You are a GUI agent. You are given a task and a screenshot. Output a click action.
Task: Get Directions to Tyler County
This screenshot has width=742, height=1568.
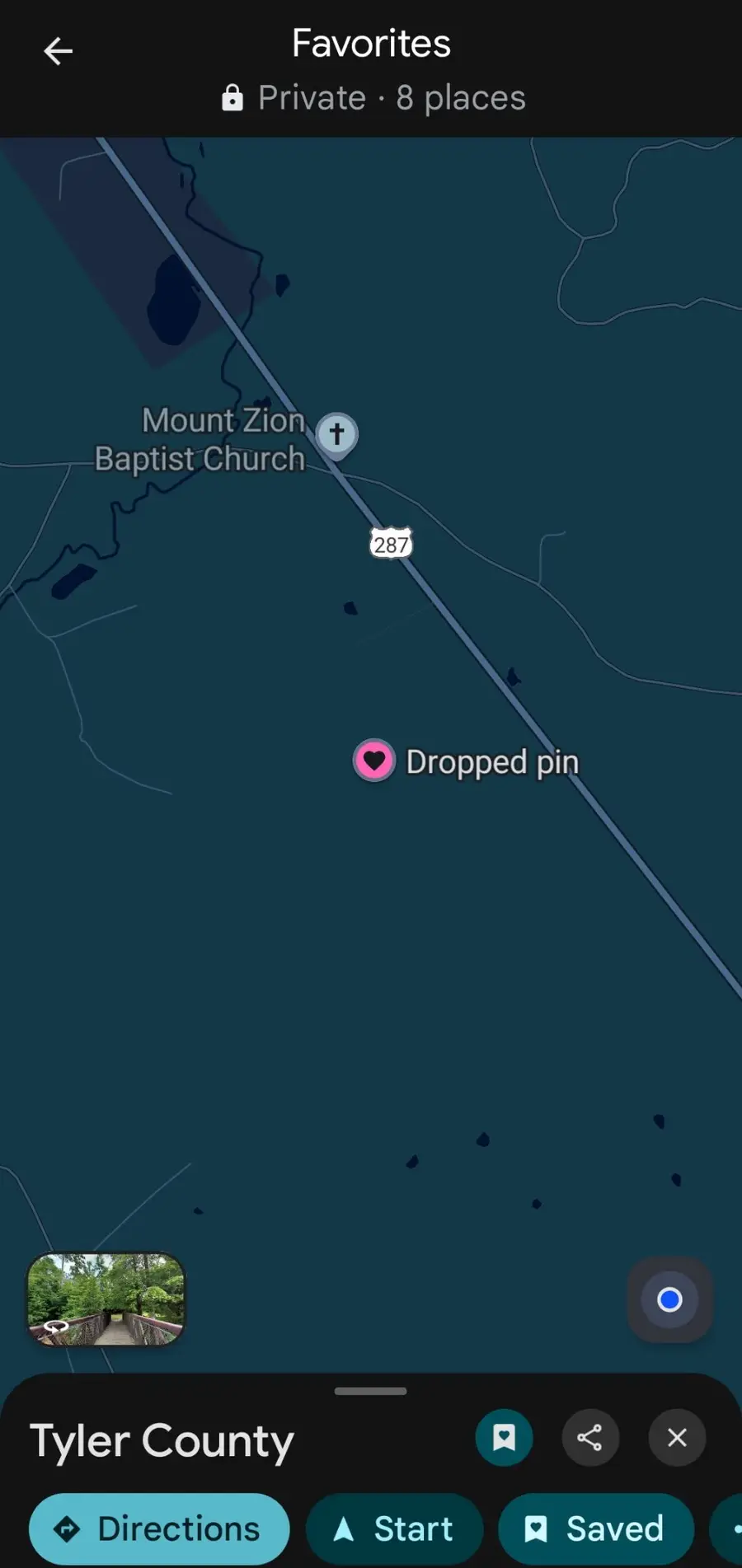pos(158,1528)
